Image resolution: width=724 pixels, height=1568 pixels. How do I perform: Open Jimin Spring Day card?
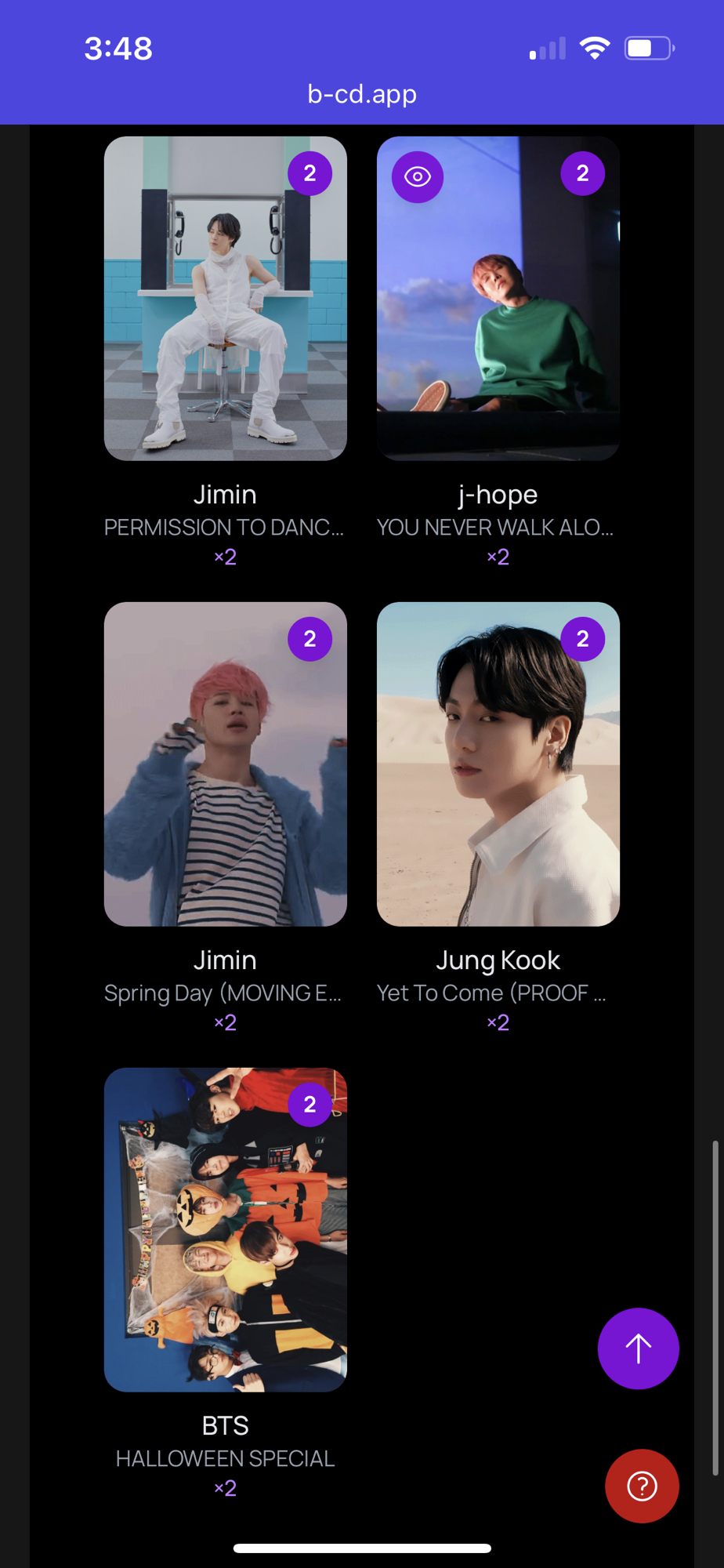click(226, 764)
